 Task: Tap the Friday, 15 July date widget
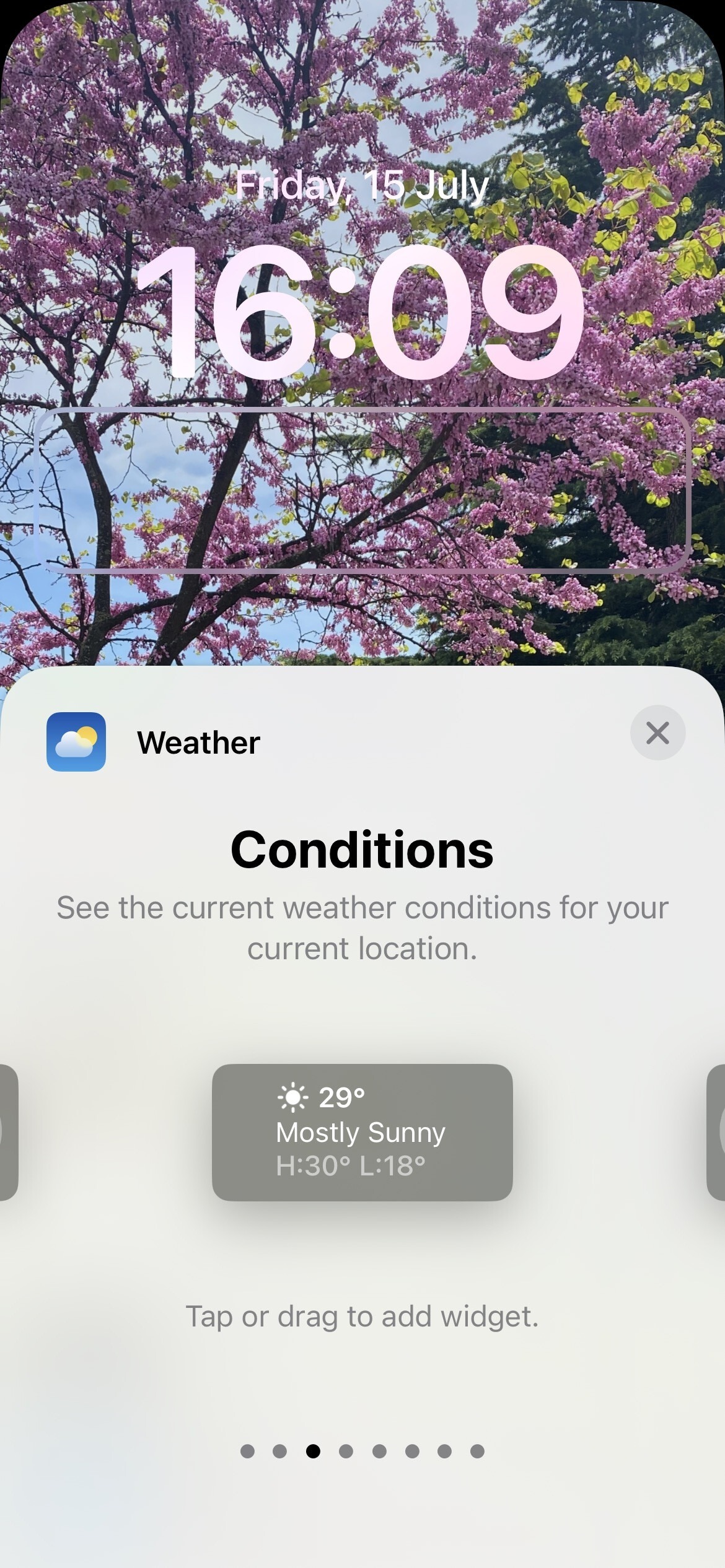pos(362,185)
